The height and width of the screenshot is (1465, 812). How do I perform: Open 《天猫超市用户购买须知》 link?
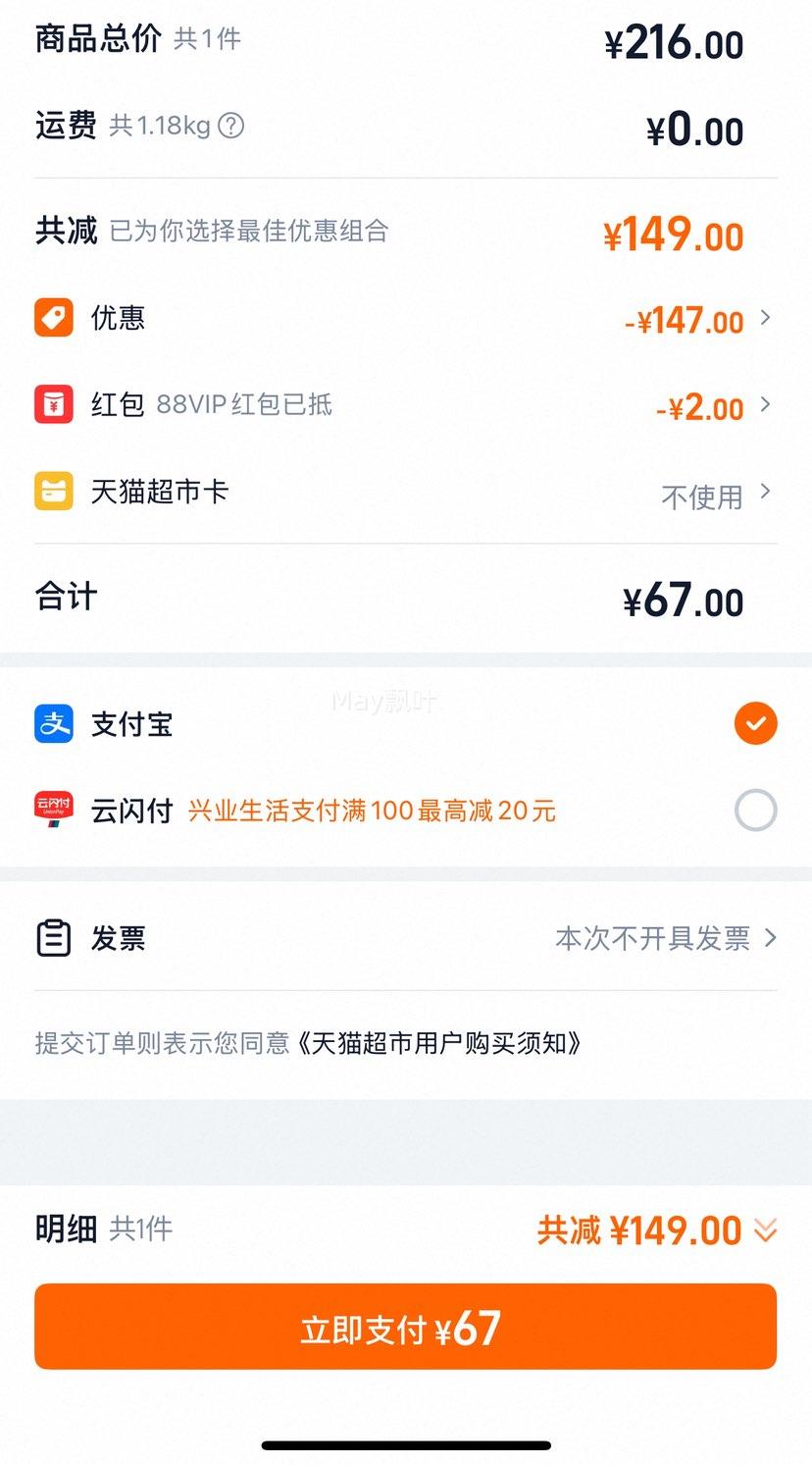click(439, 1043)
